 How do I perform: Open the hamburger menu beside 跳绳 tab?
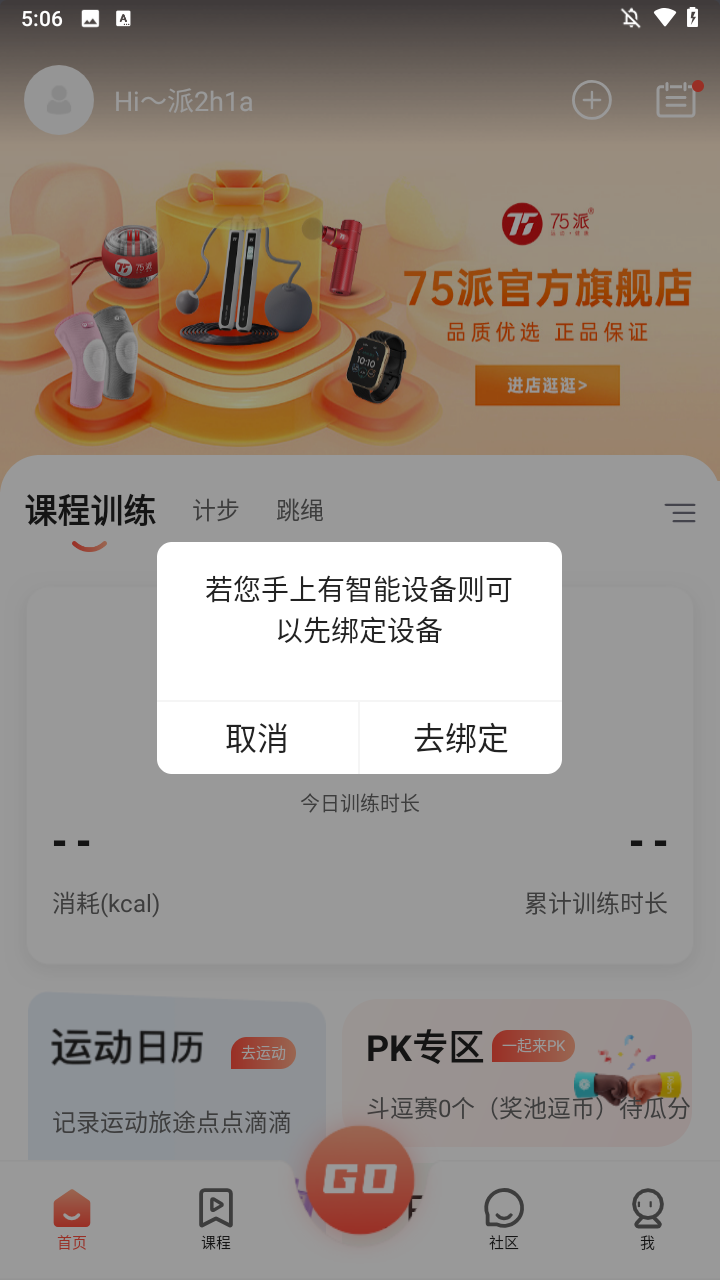click(x=681, y=513)
